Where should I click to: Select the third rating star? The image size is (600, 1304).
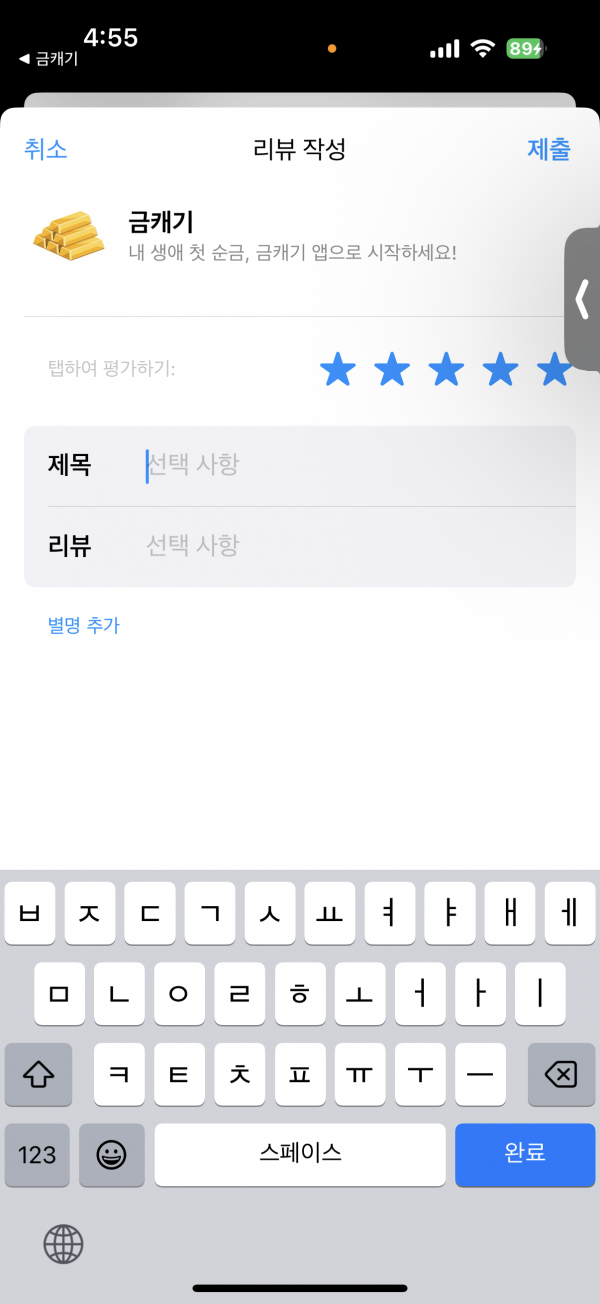pos(446,370)
